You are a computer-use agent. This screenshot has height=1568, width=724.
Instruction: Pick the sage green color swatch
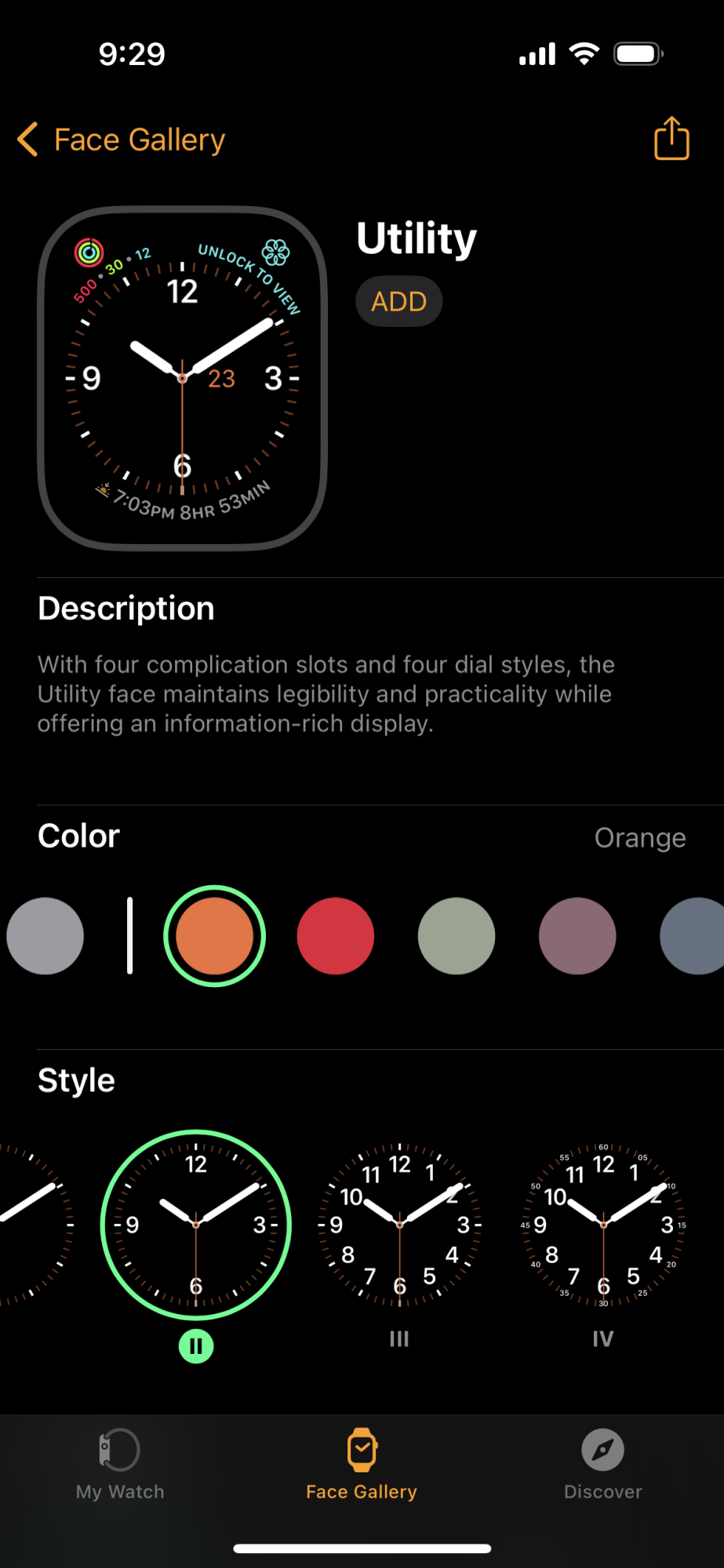click(x=457, y=936)
